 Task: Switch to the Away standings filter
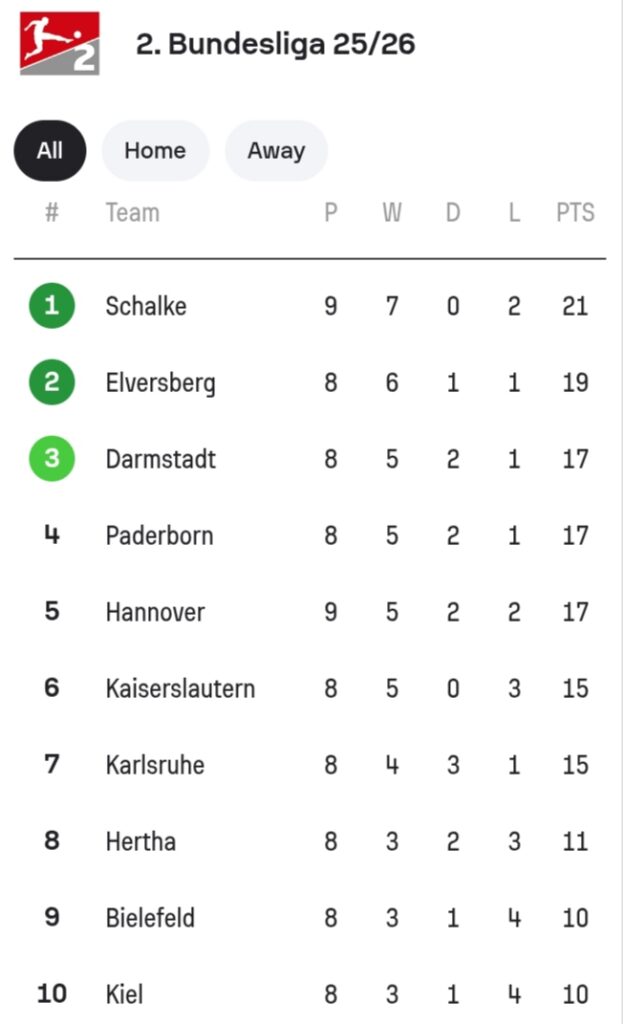[276, 151]
